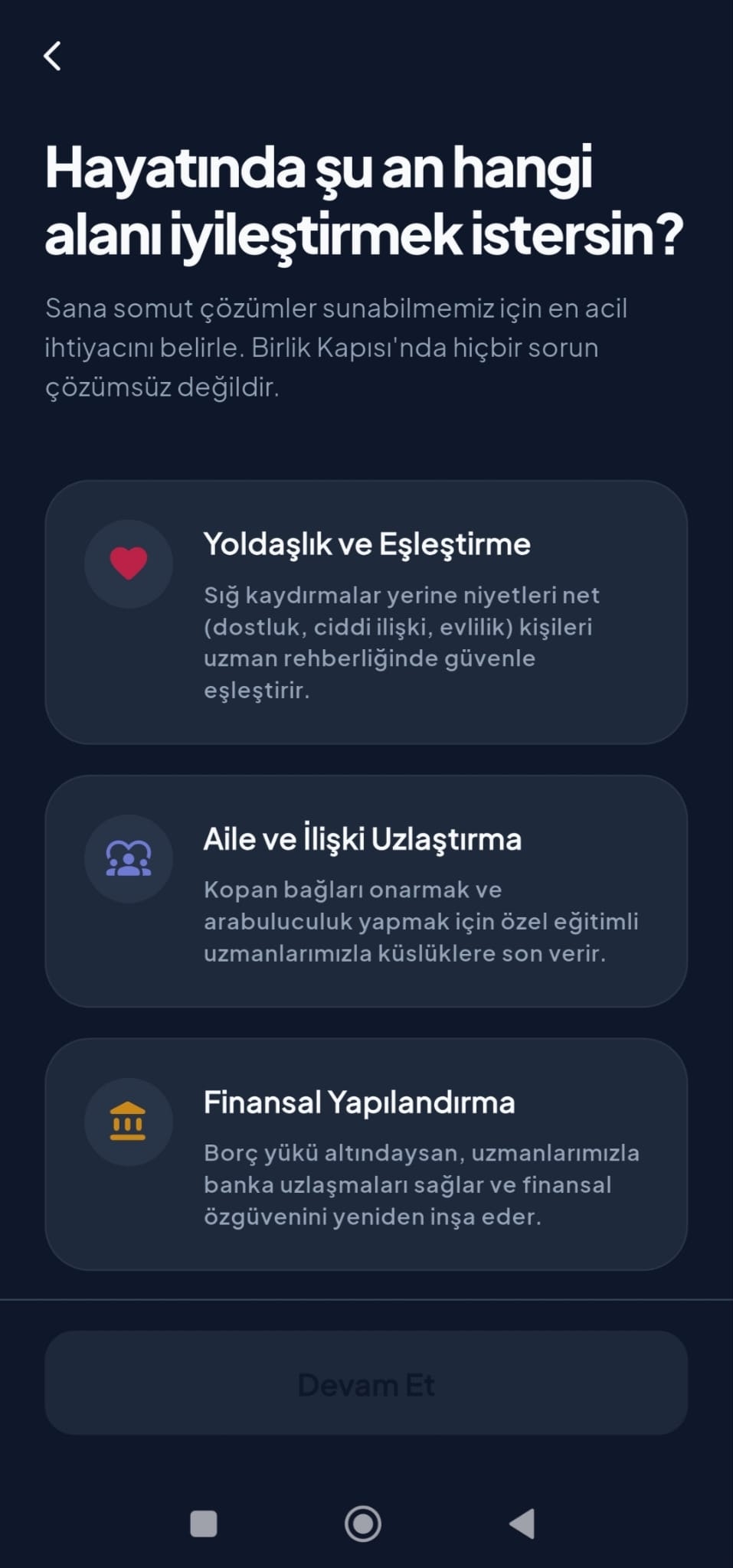Pick the Finansal Yapılandırma option

366,1154
